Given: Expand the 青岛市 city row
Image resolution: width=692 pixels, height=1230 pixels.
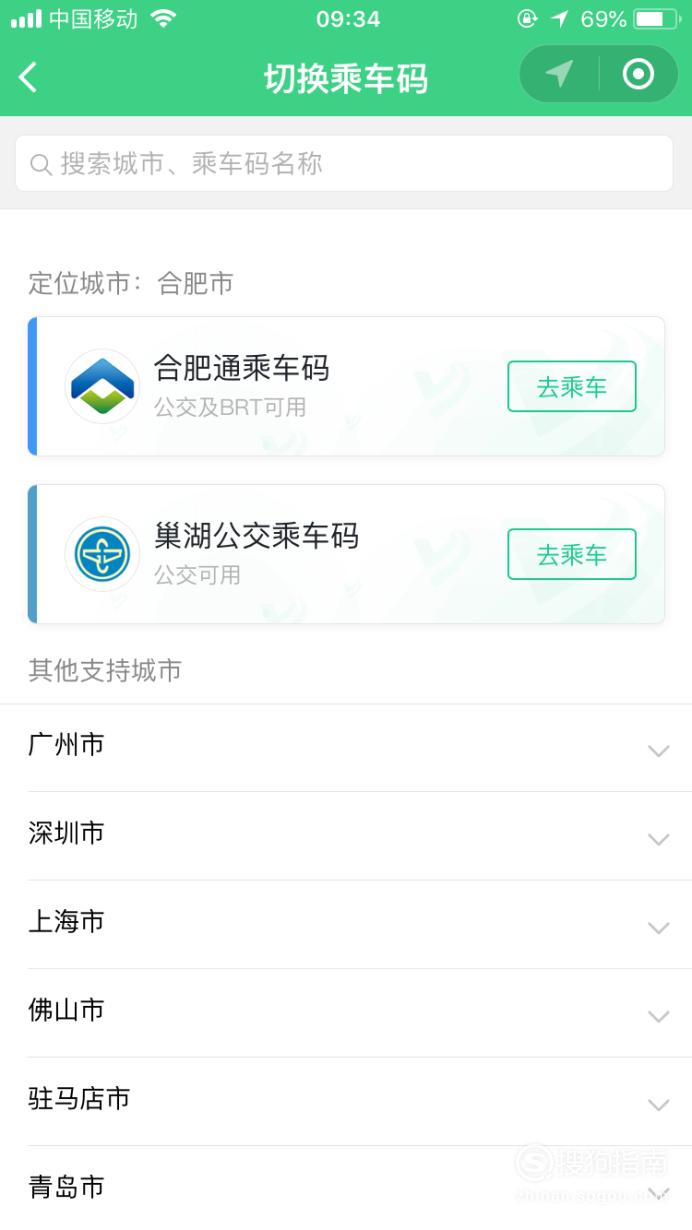Looking at the screenshot, I should pyautogui.click(x=346, y=1188).
